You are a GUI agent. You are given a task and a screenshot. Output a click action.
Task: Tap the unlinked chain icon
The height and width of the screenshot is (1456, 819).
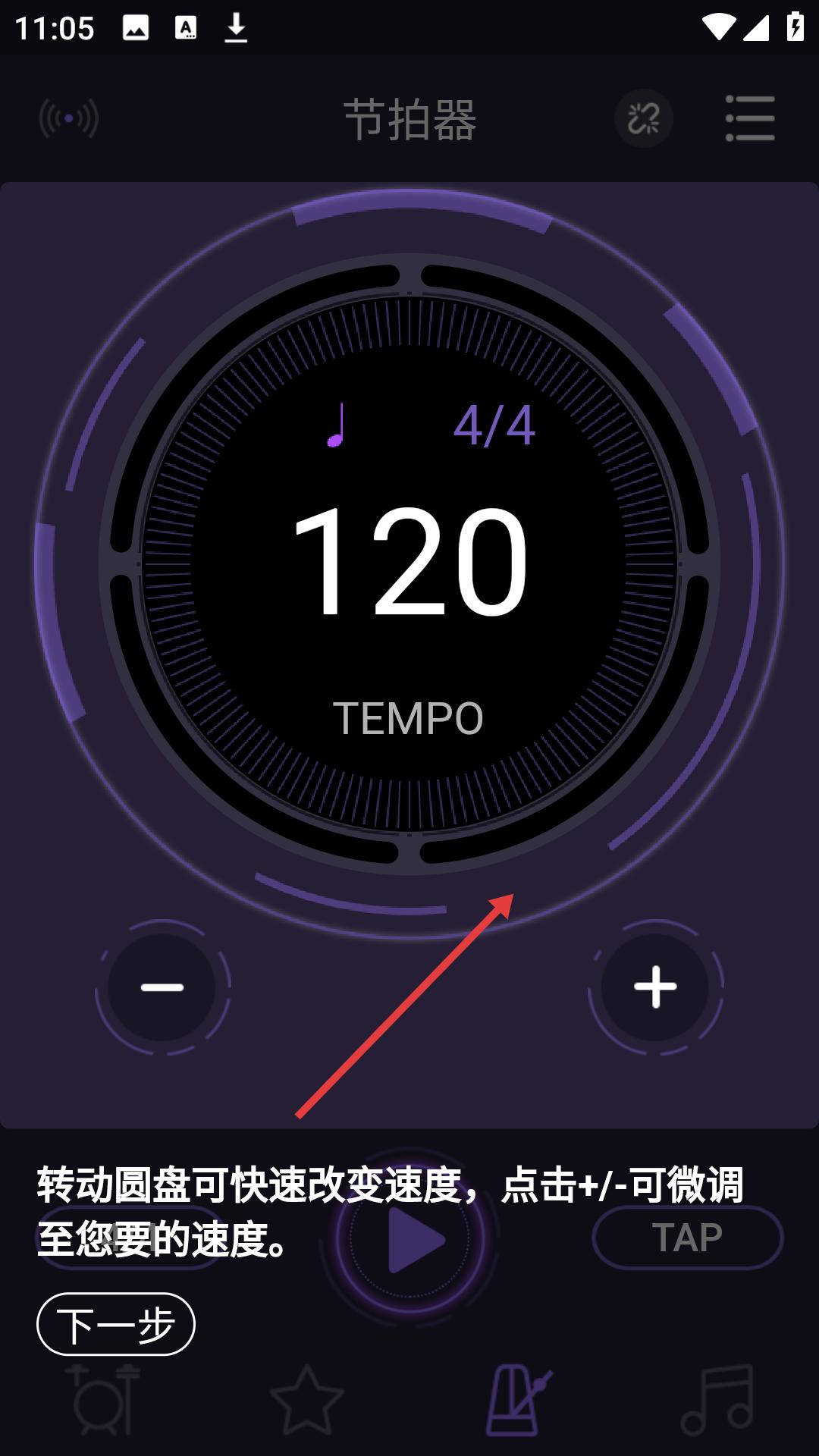[x=643, y=118]
